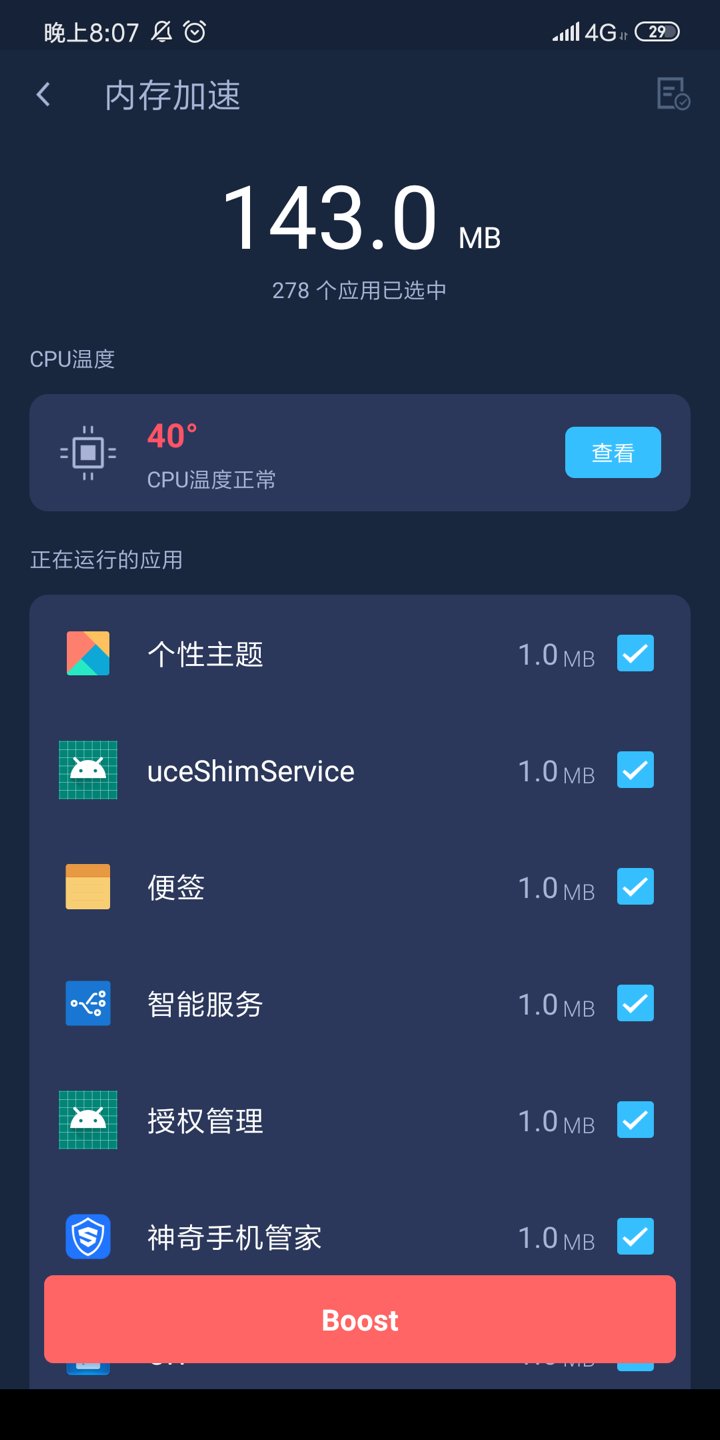Open the 个性主题 app icon
This screenshot has width=720, height=1440.
[88, 653]
